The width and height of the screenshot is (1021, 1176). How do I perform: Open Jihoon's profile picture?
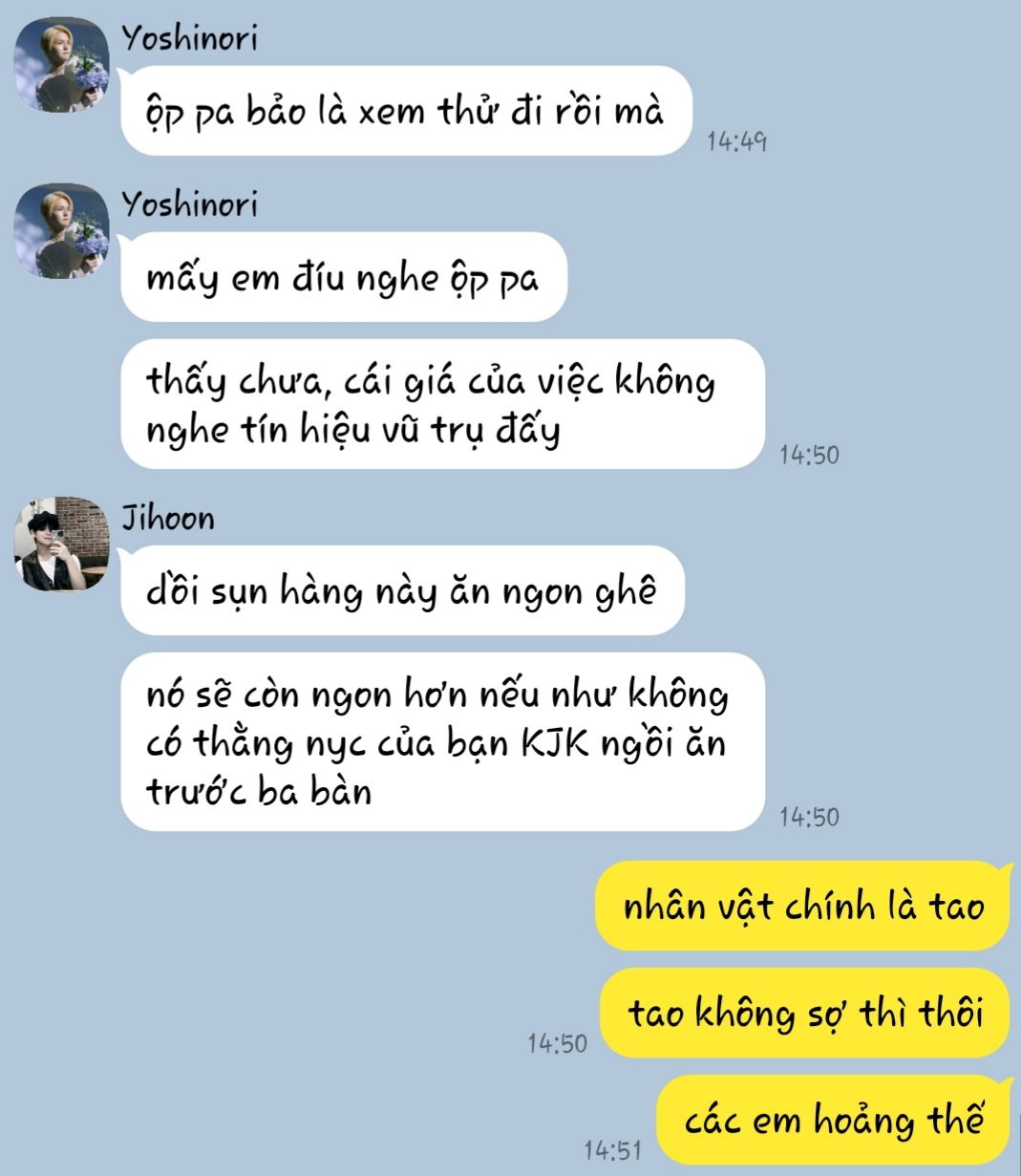[62, 544]
